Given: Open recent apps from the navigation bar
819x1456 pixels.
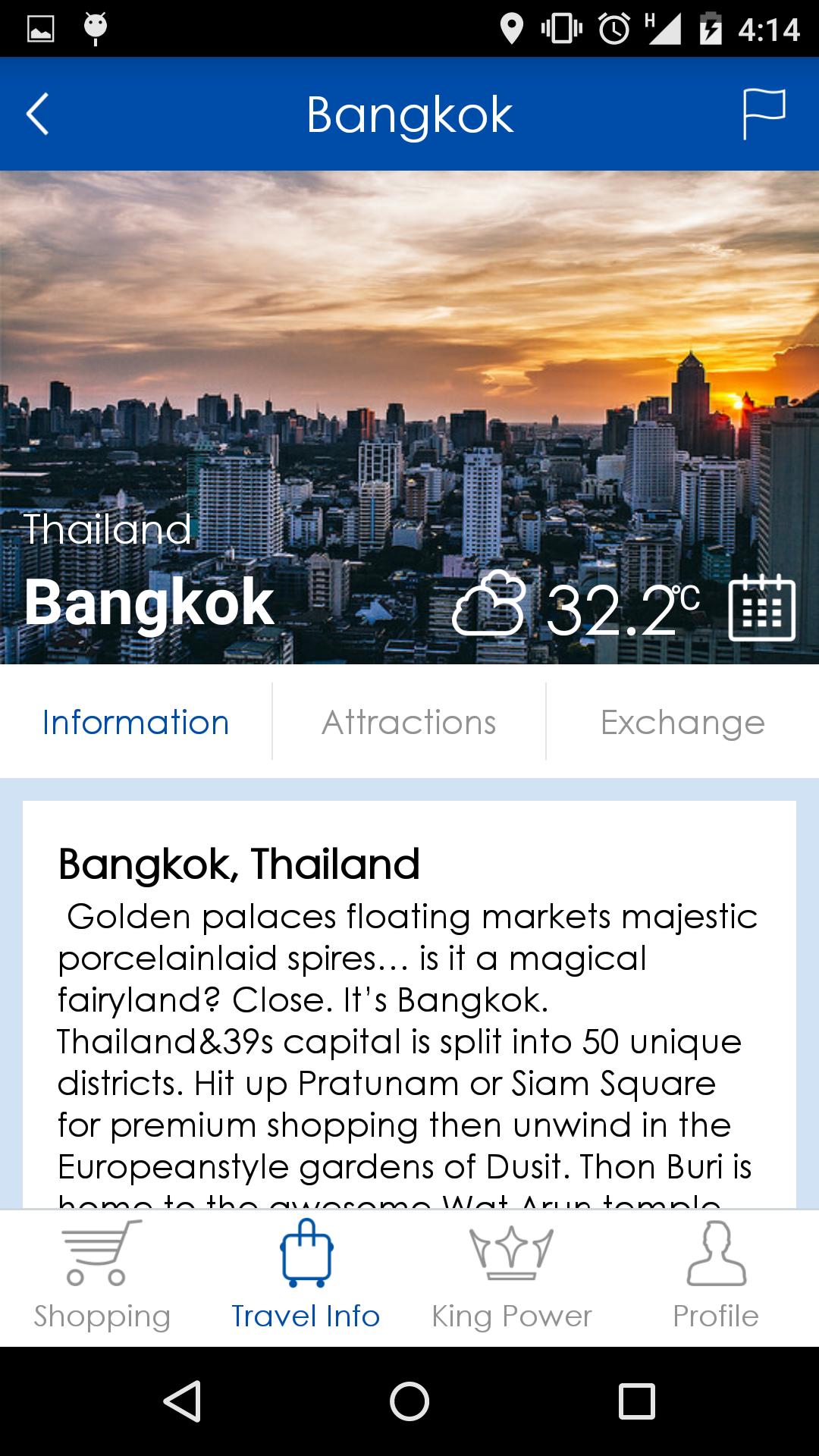Looking at the screenshot, I should (636, 1401).
